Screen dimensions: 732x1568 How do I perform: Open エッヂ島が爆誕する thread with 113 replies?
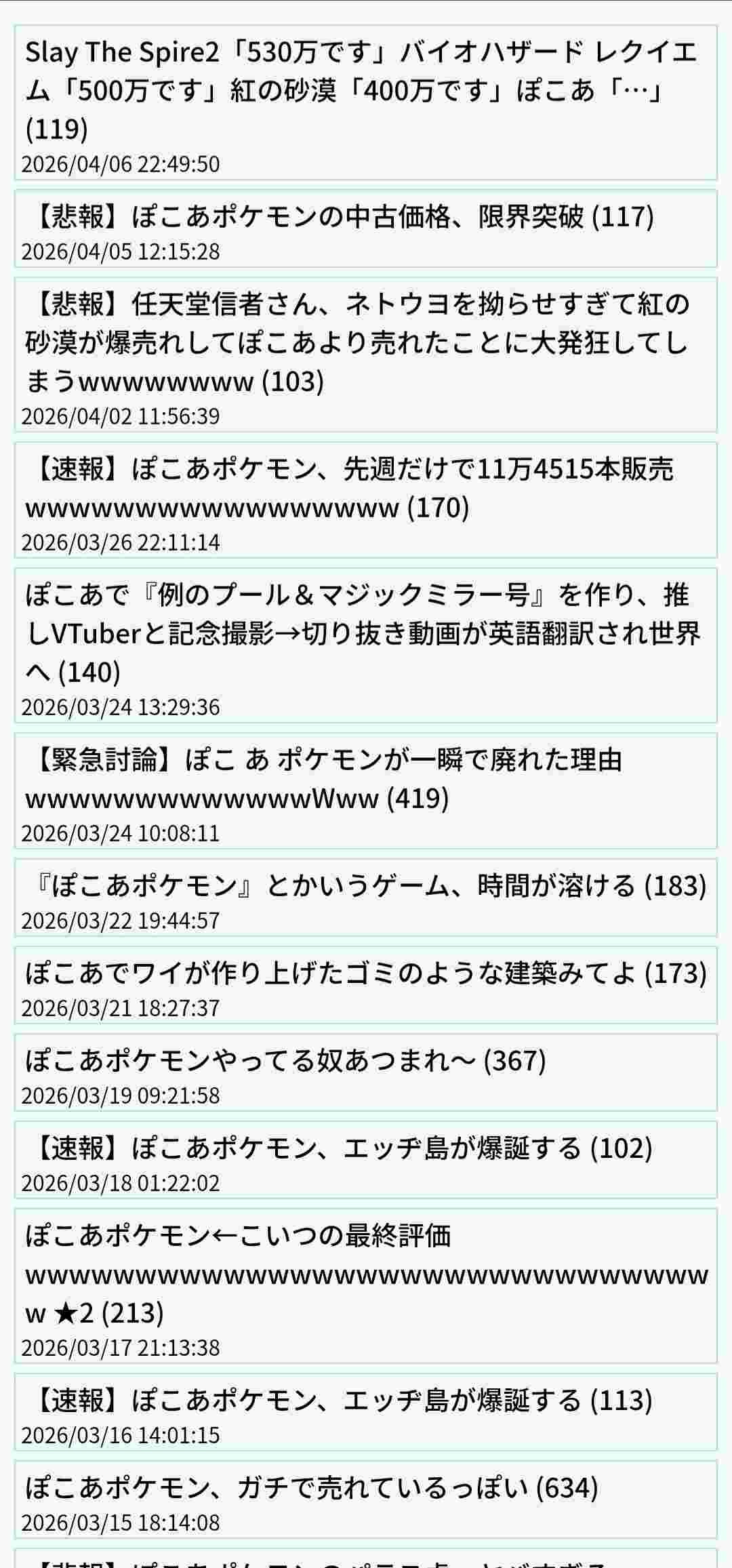pyautogui.click(x=339, y=1401)
